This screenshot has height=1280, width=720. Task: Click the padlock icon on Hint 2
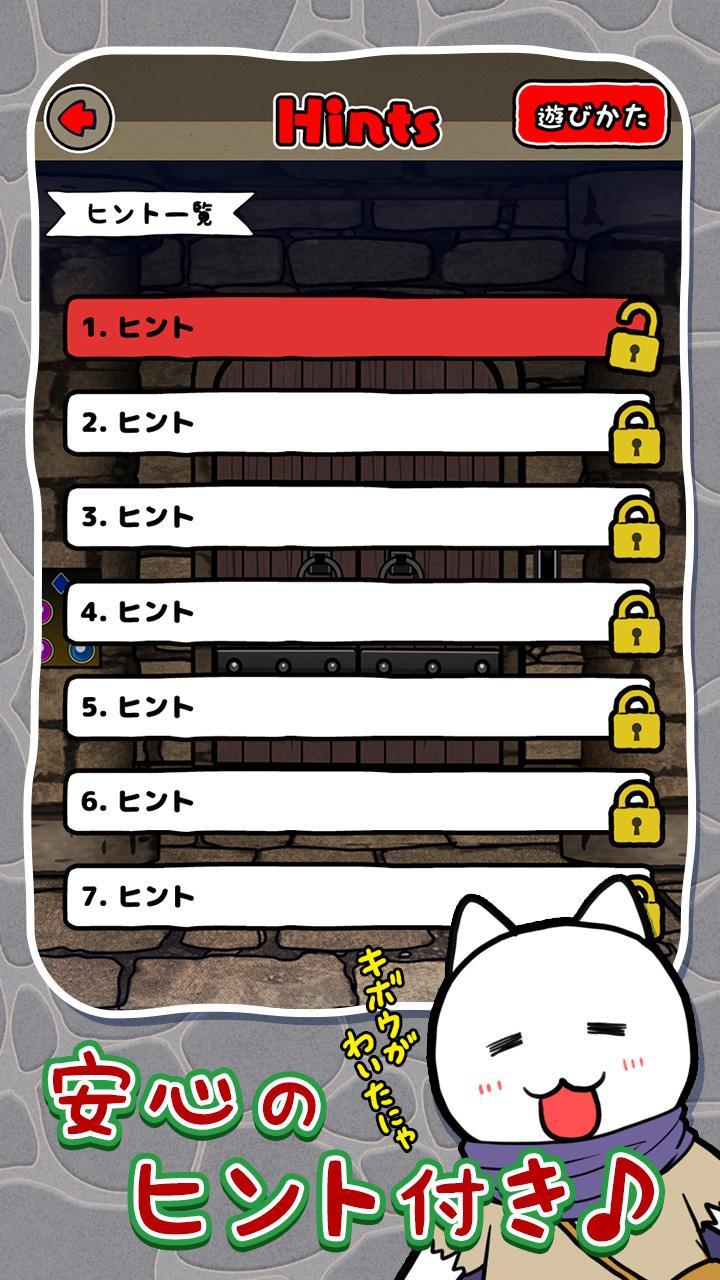click(638, 435)
